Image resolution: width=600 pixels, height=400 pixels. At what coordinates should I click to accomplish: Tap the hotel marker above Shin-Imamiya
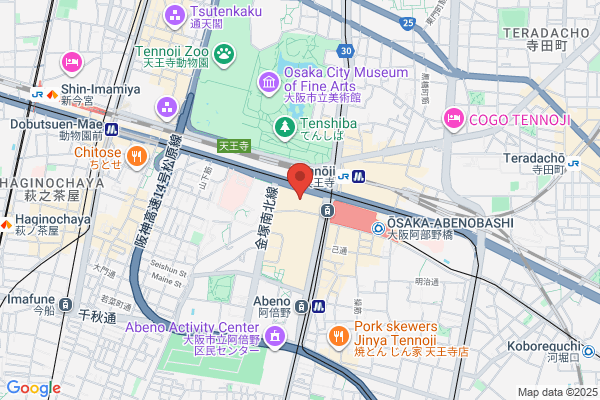(x=72, y=62)
